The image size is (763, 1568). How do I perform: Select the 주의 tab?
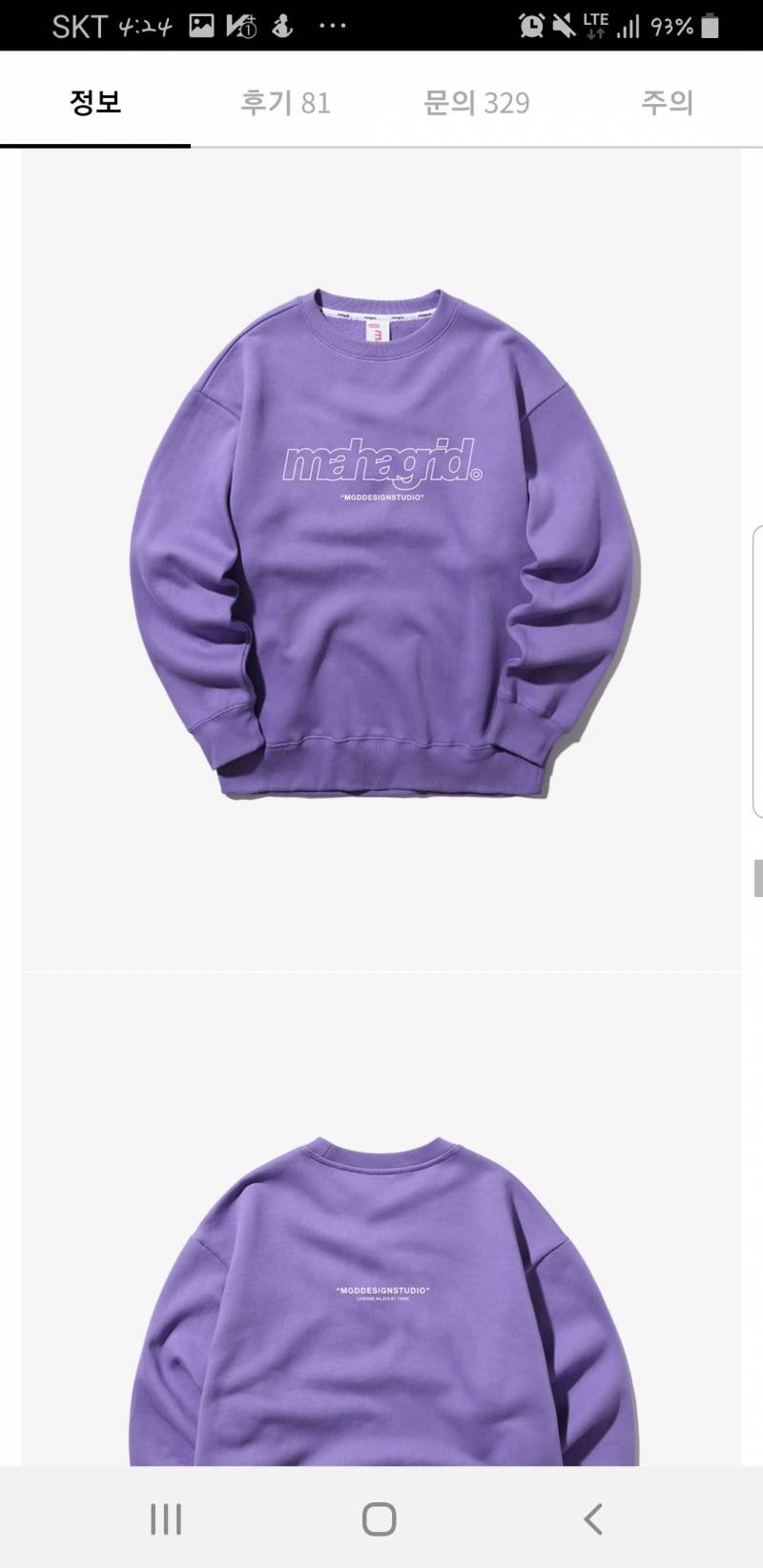click(667, 102)
